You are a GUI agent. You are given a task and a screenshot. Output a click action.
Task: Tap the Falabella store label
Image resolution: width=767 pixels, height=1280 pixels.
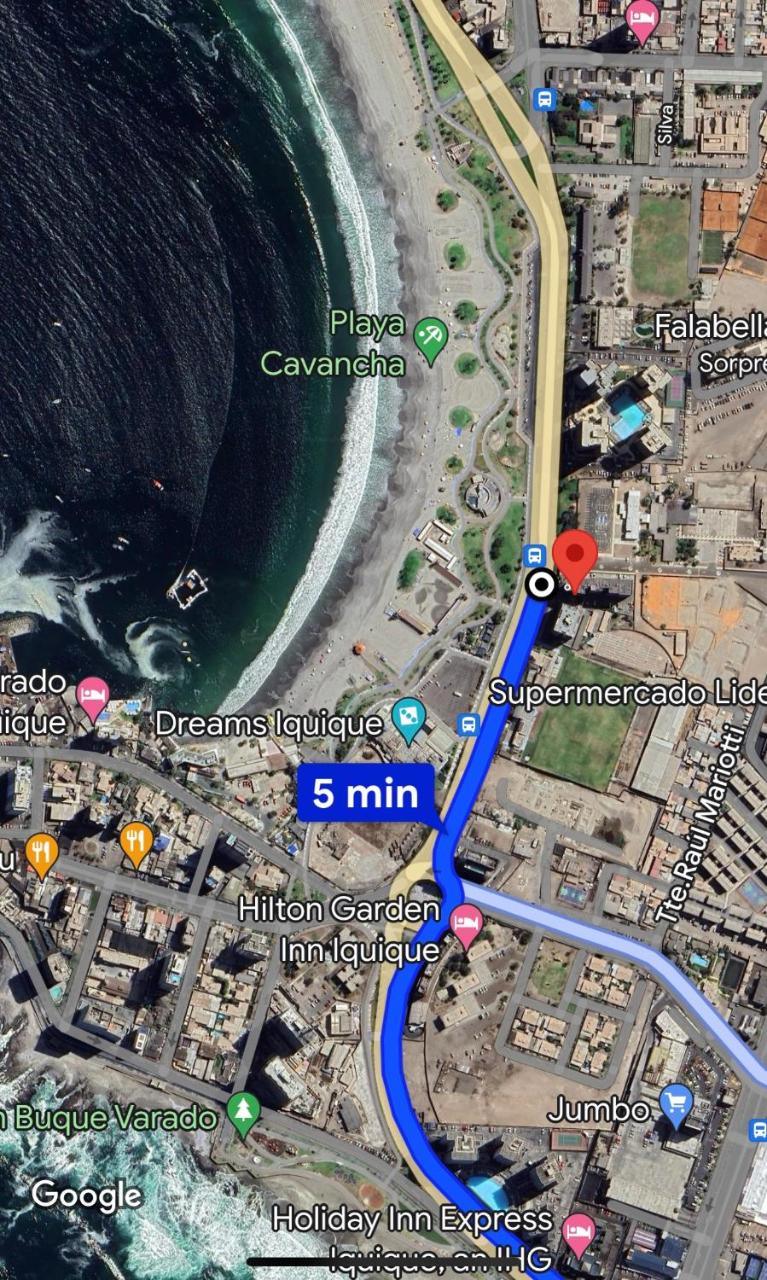(710, 327)
